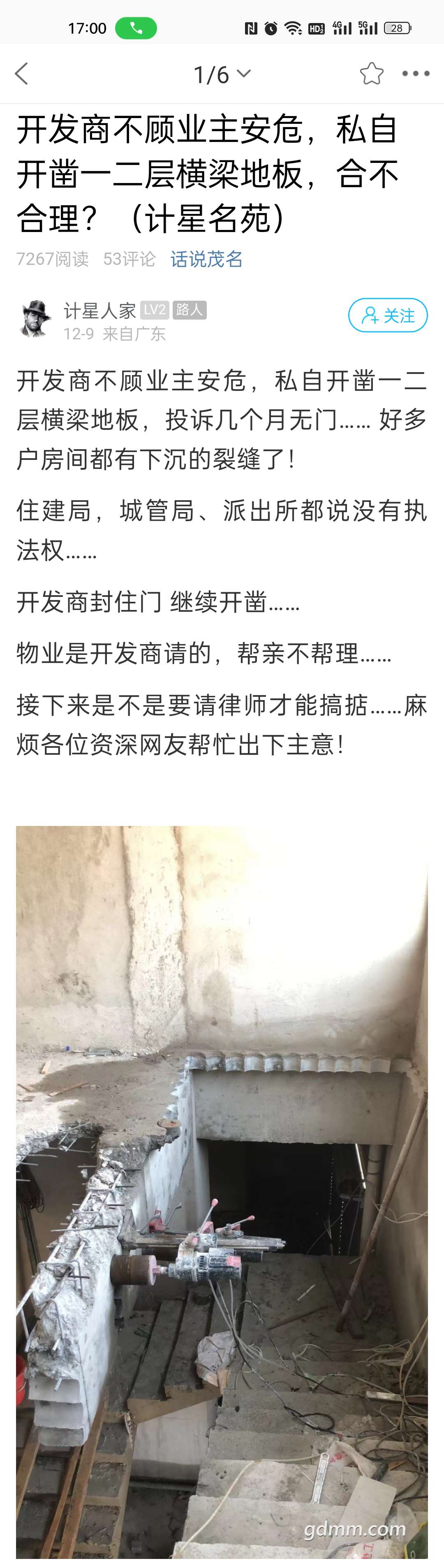Go back using the top-left arrow

(x=22, y=74)
